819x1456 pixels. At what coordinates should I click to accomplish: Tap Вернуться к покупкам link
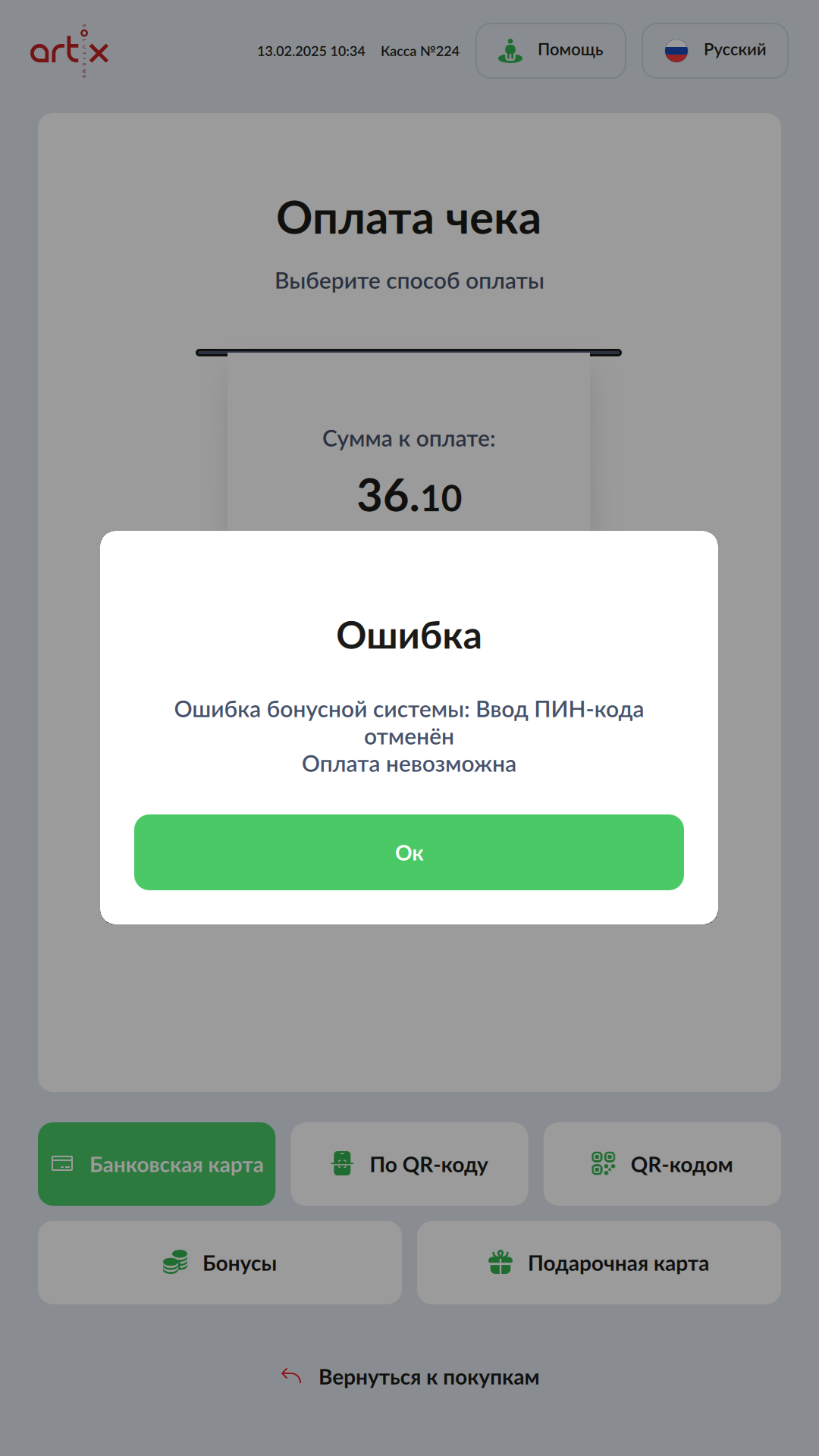pyautogui.click(x=410, y=1377)
